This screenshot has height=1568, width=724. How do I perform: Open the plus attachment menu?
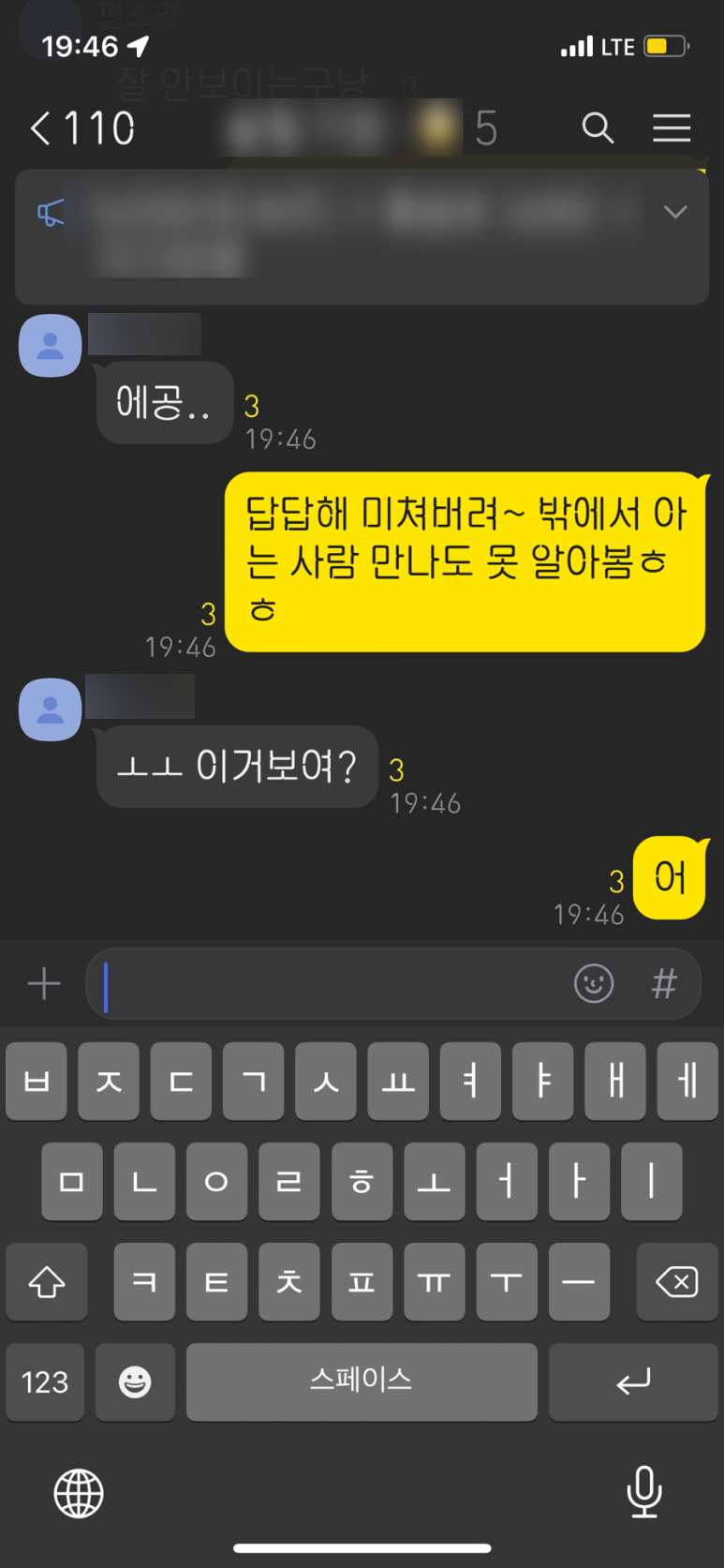(x=44, y=984)
